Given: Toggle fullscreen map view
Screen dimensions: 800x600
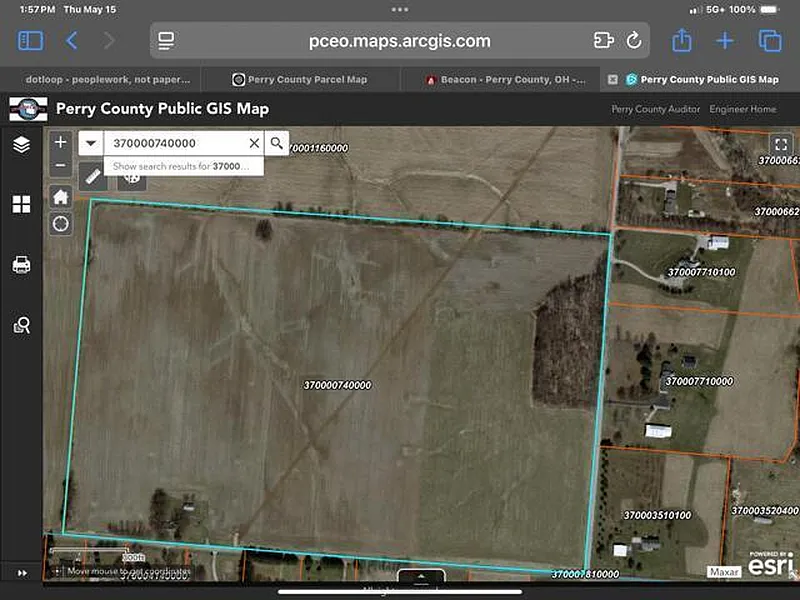Looking at the screenshot, I should click(782, 145).
